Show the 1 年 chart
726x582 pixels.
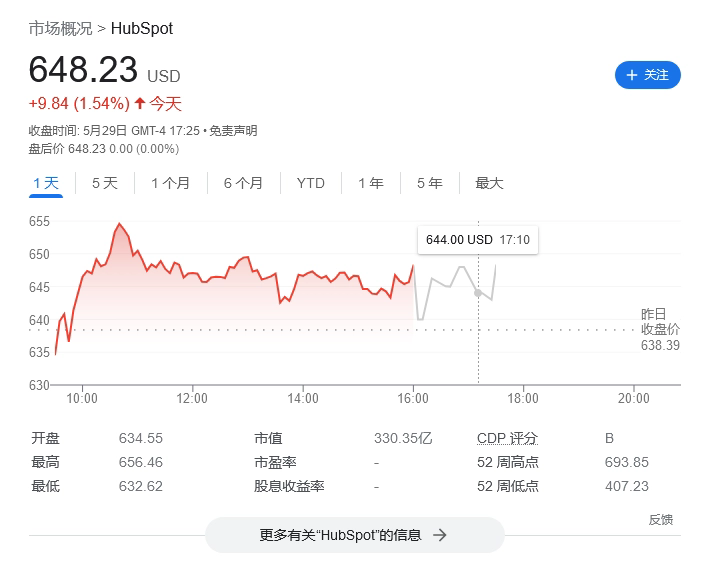[370, 183]
